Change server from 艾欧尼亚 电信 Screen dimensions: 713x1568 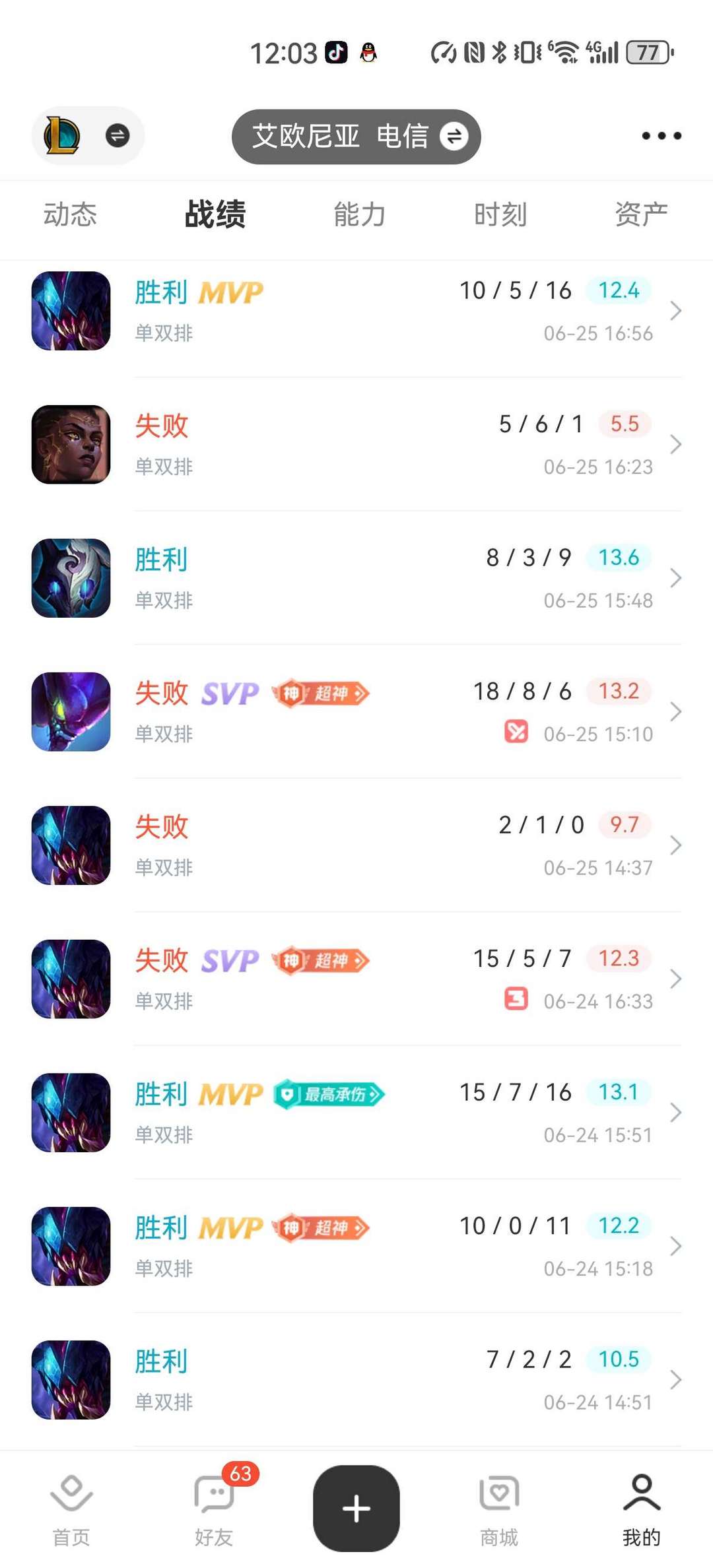tap(356, 137)
